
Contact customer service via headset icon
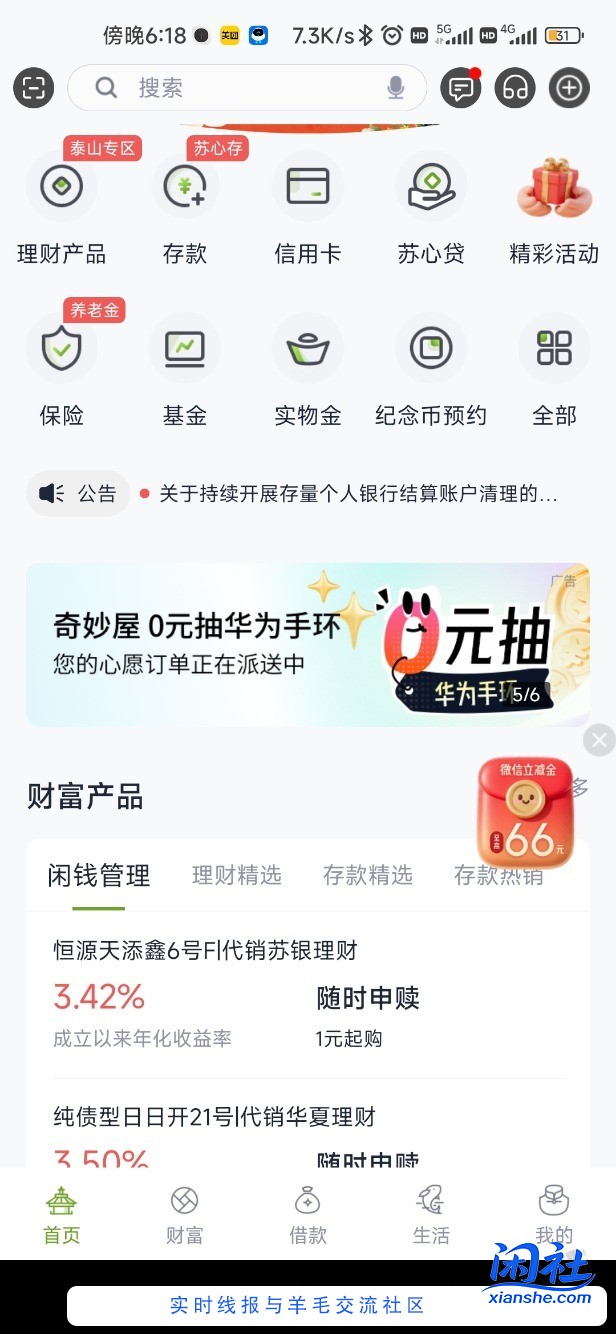pos(515,88)
